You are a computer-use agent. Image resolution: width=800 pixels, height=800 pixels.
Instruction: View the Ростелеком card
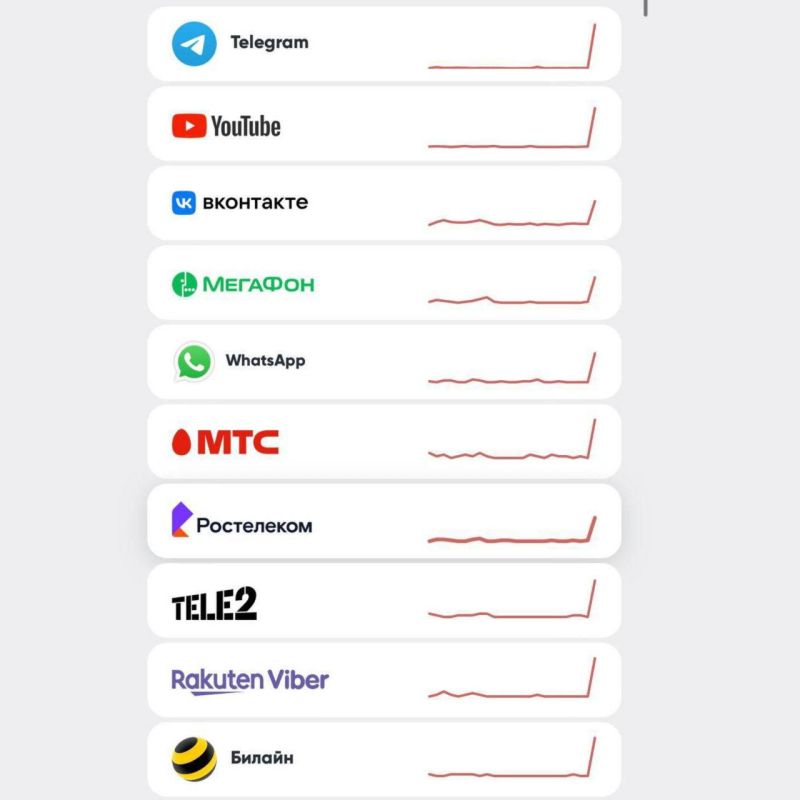point(384,521)
